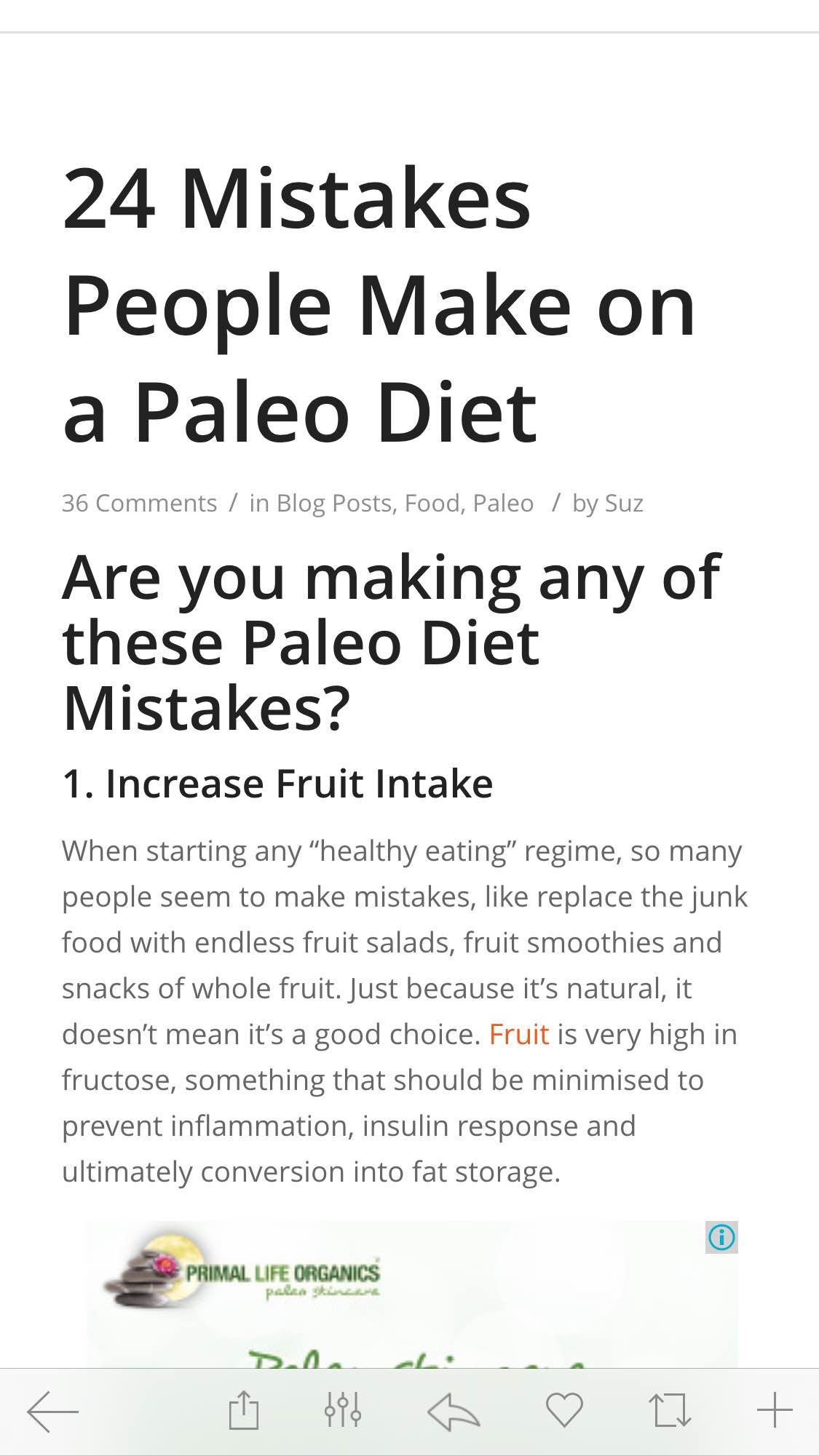
Task: Tap the ad info icon
Action: coord(721,1237)
